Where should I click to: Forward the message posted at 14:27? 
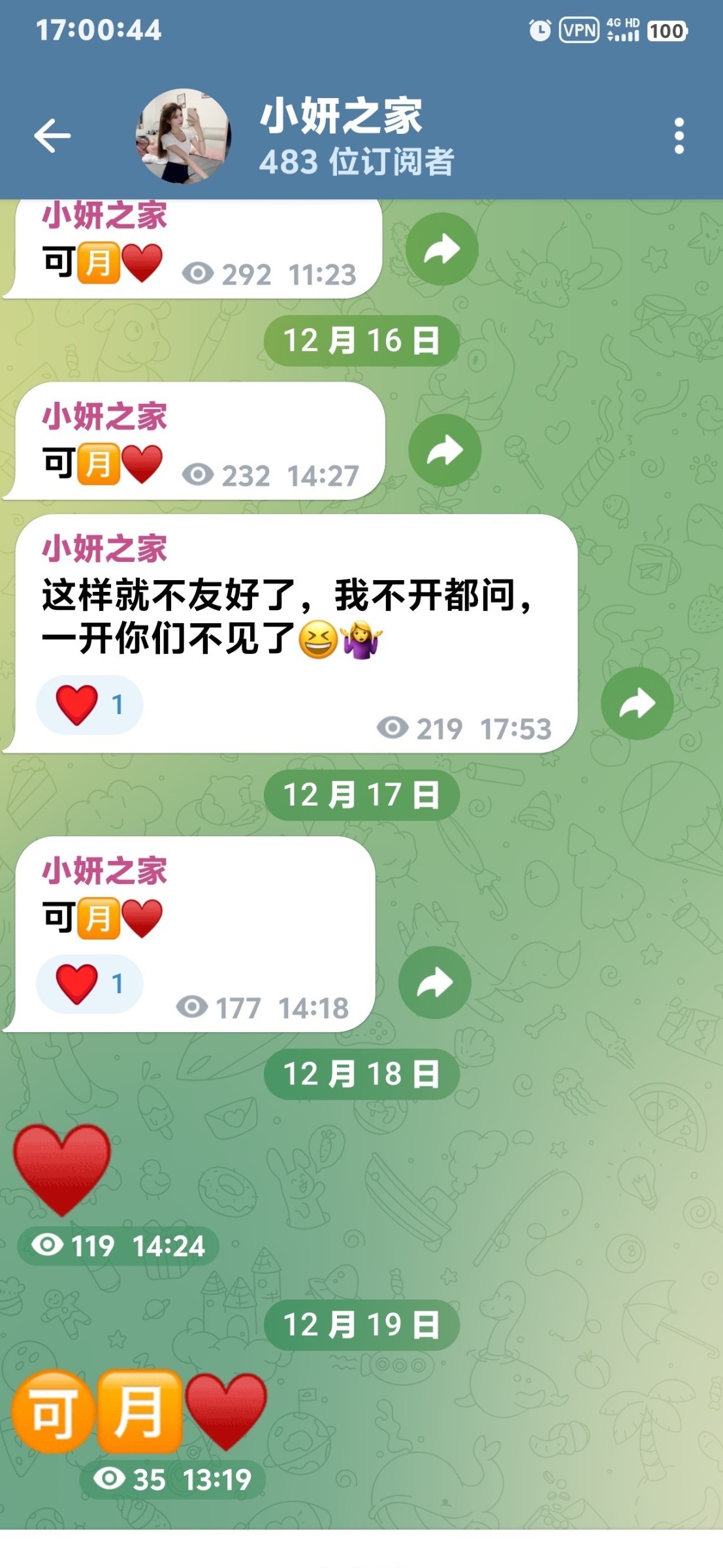coord(445,450)
